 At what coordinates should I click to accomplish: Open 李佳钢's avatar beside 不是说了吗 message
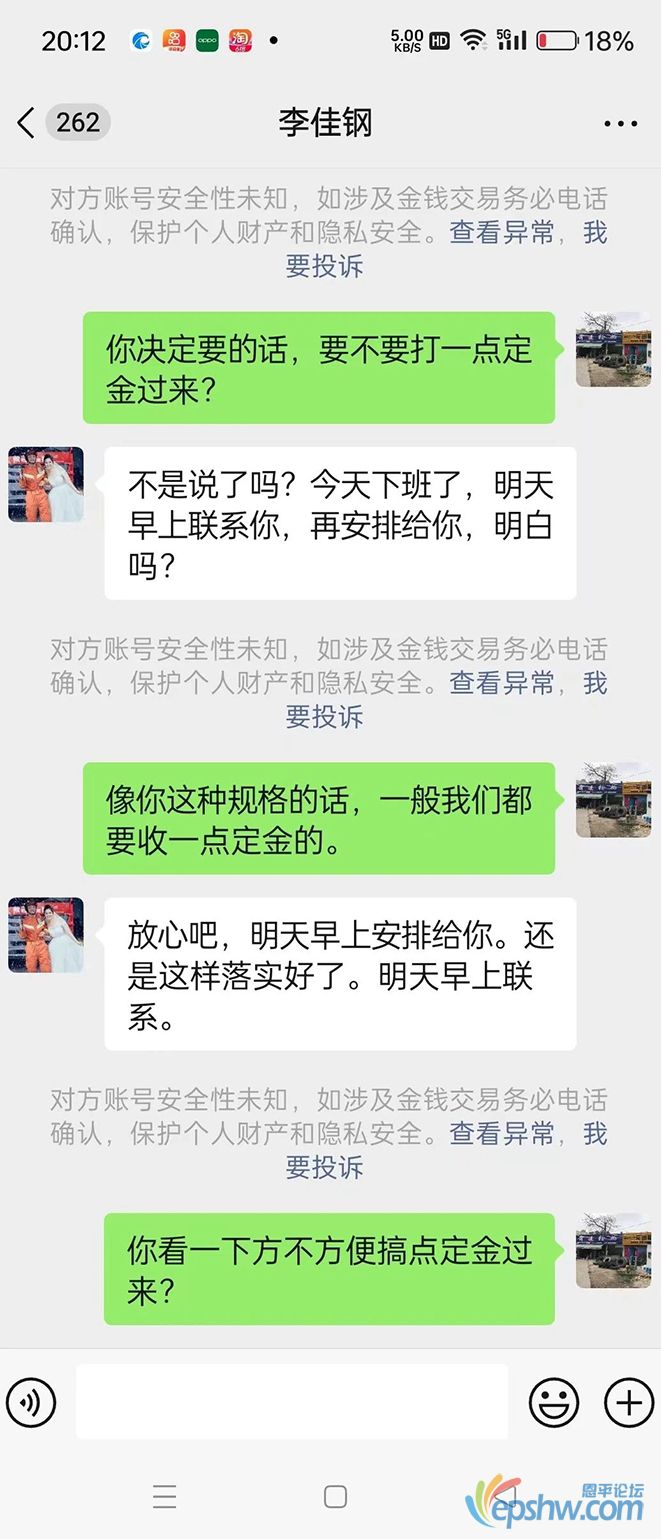tap(46, 484)
